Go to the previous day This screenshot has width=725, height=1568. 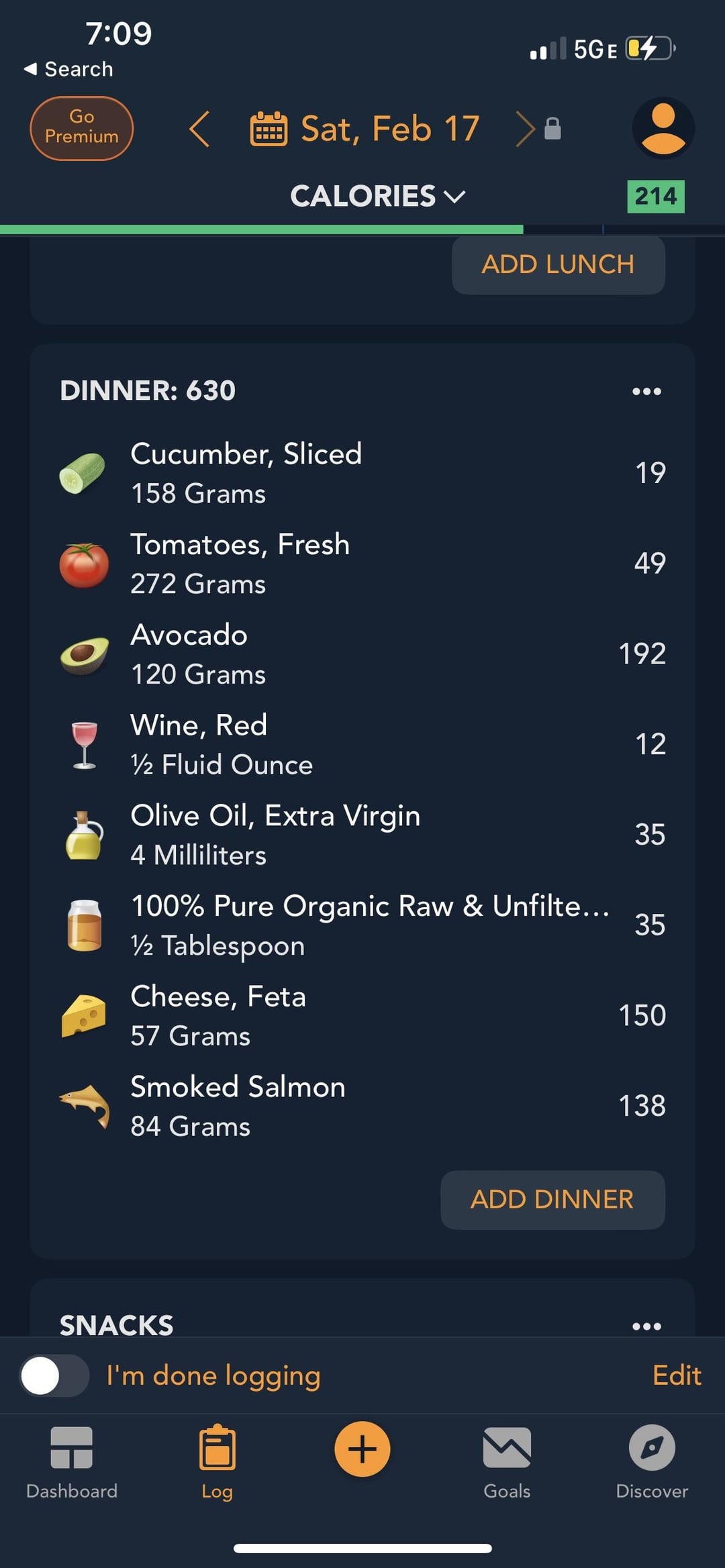pos(199,129)
